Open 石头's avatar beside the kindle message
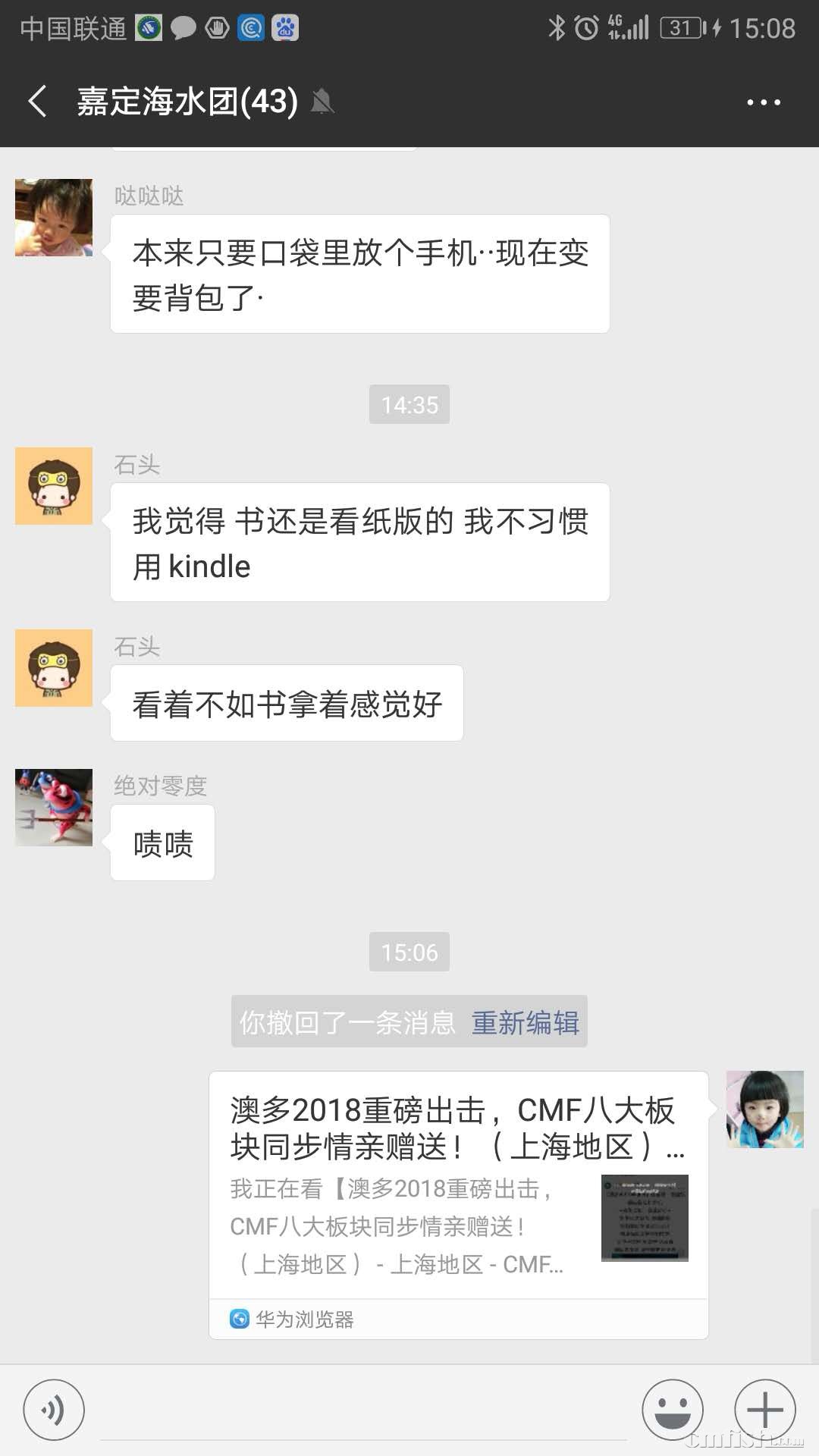The image size is (819, 1456). (54, 486)
